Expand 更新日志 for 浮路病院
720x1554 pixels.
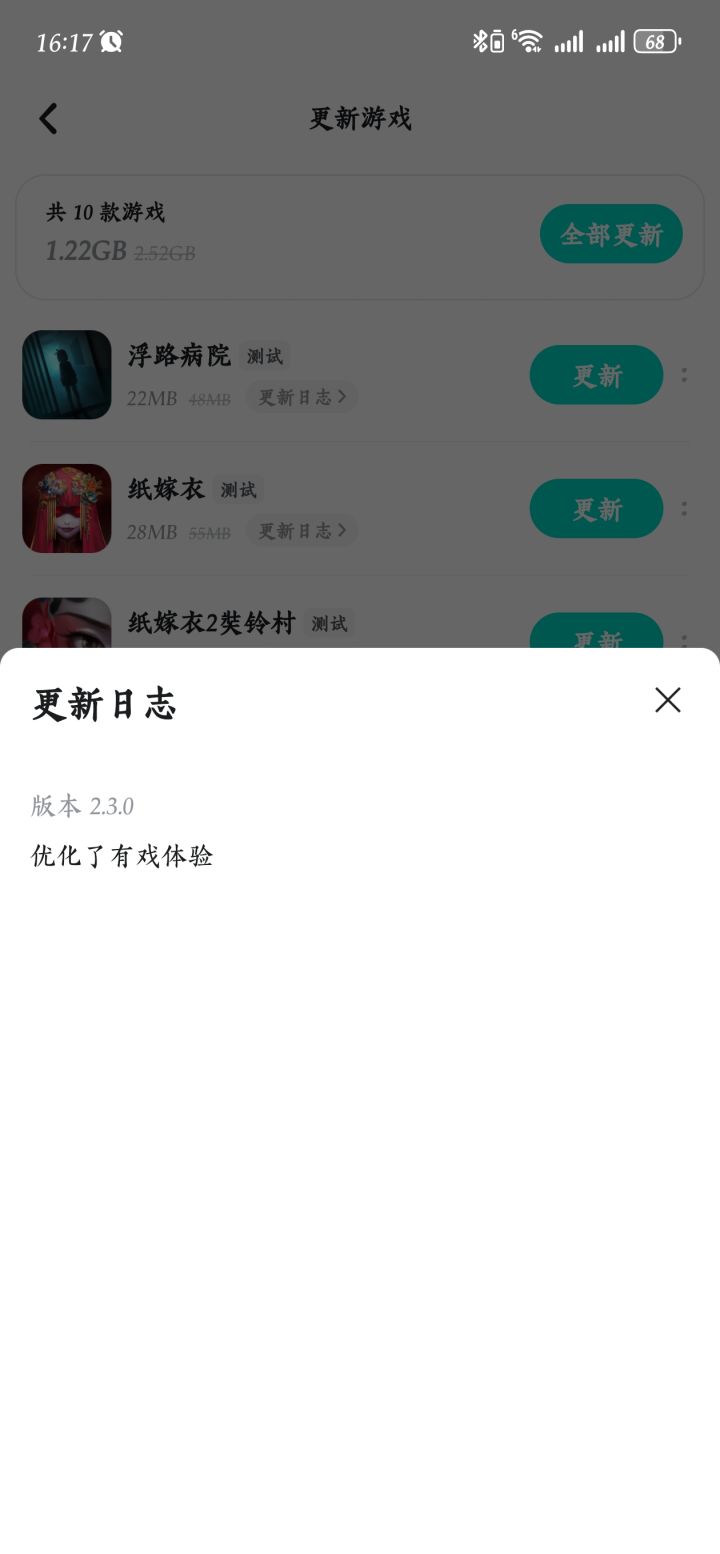pos(301,397)
